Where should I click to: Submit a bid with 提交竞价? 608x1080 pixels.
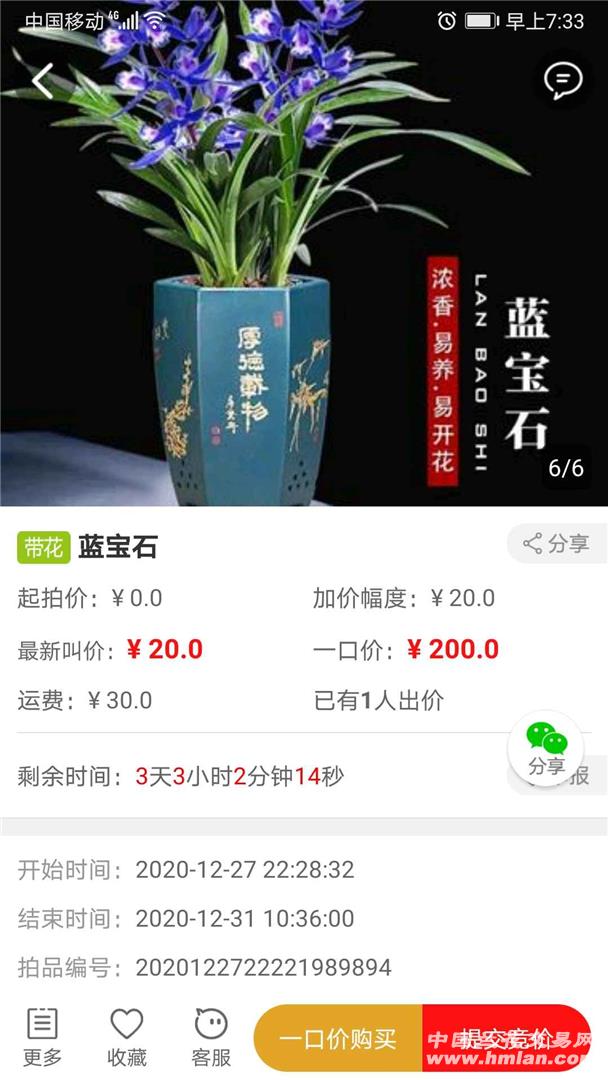click(x=507, y=1038)
